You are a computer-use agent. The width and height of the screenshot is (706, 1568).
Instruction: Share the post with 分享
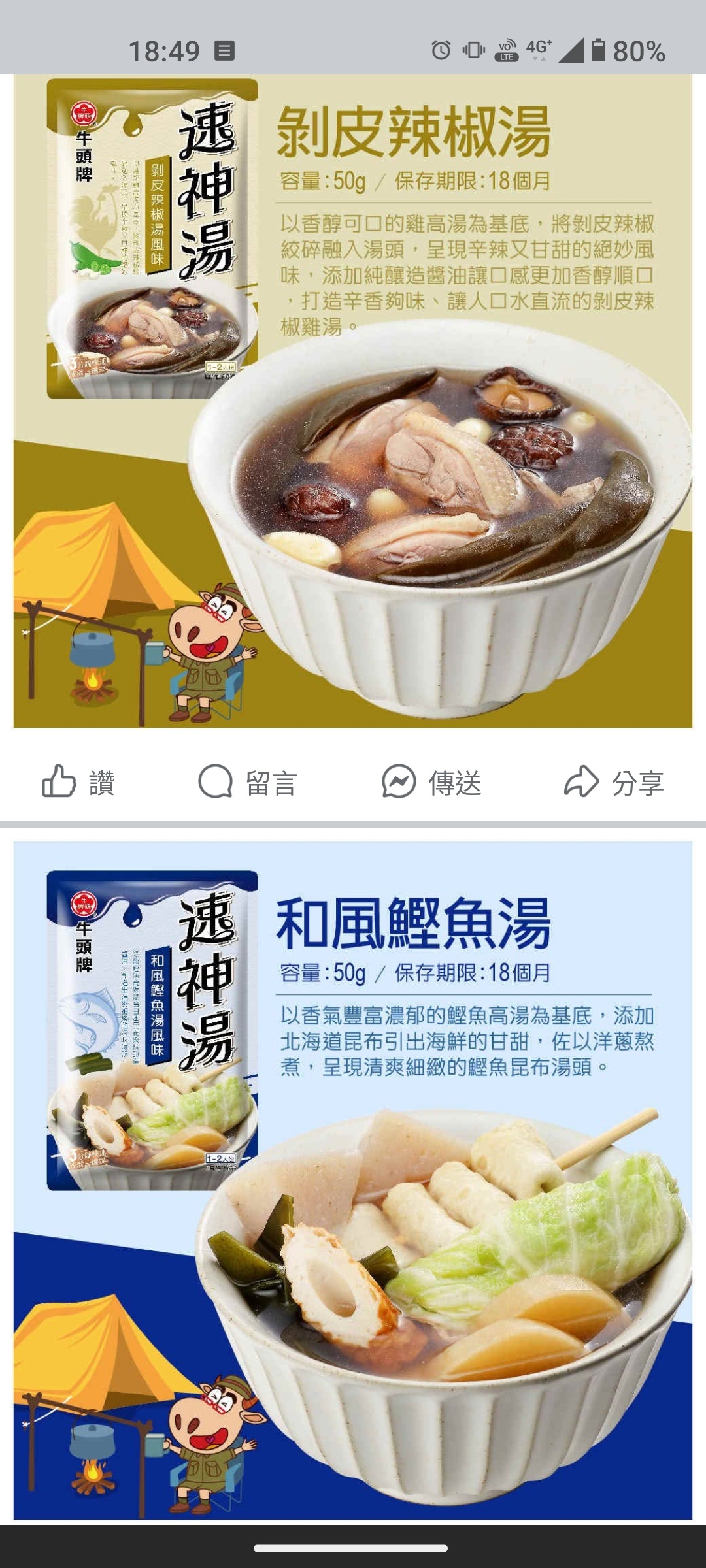point(614,782)
